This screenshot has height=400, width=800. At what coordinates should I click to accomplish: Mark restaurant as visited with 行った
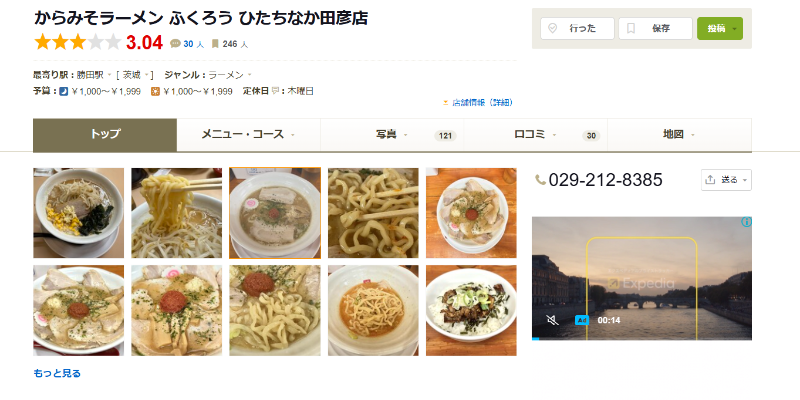coord(576,29)
